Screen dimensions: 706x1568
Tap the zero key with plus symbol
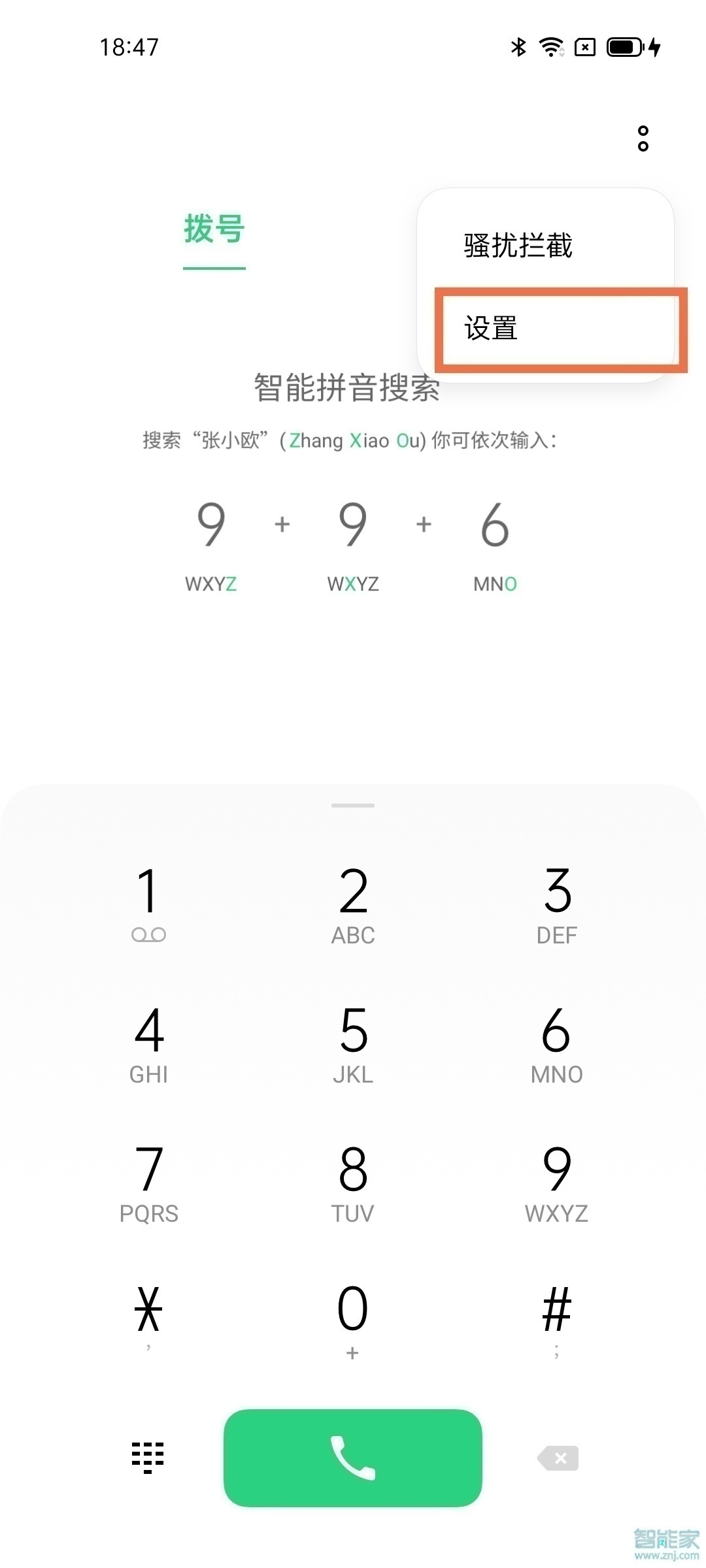(x=352, y=1313)
